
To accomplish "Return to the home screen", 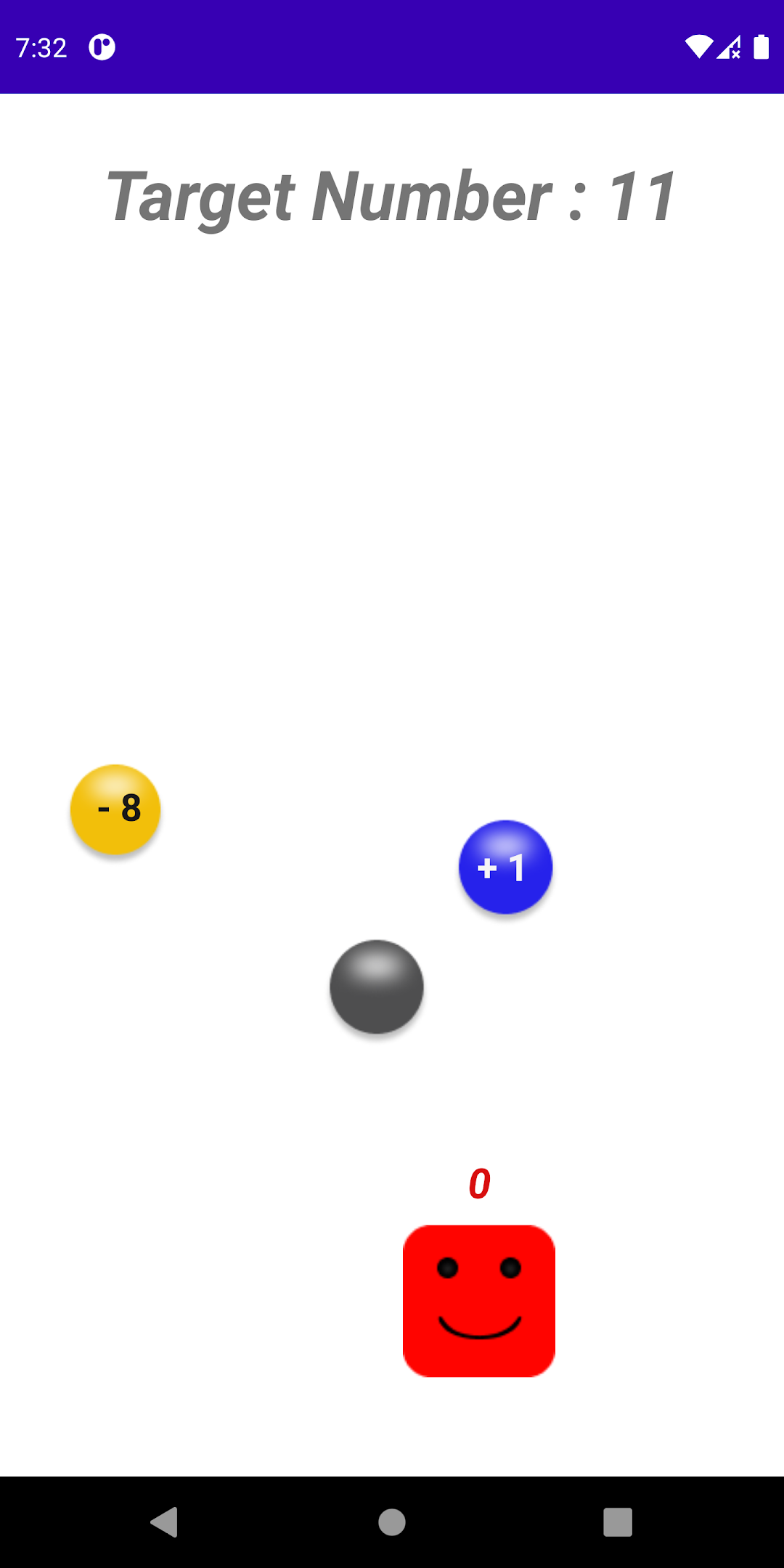I will pos(392,1522).
